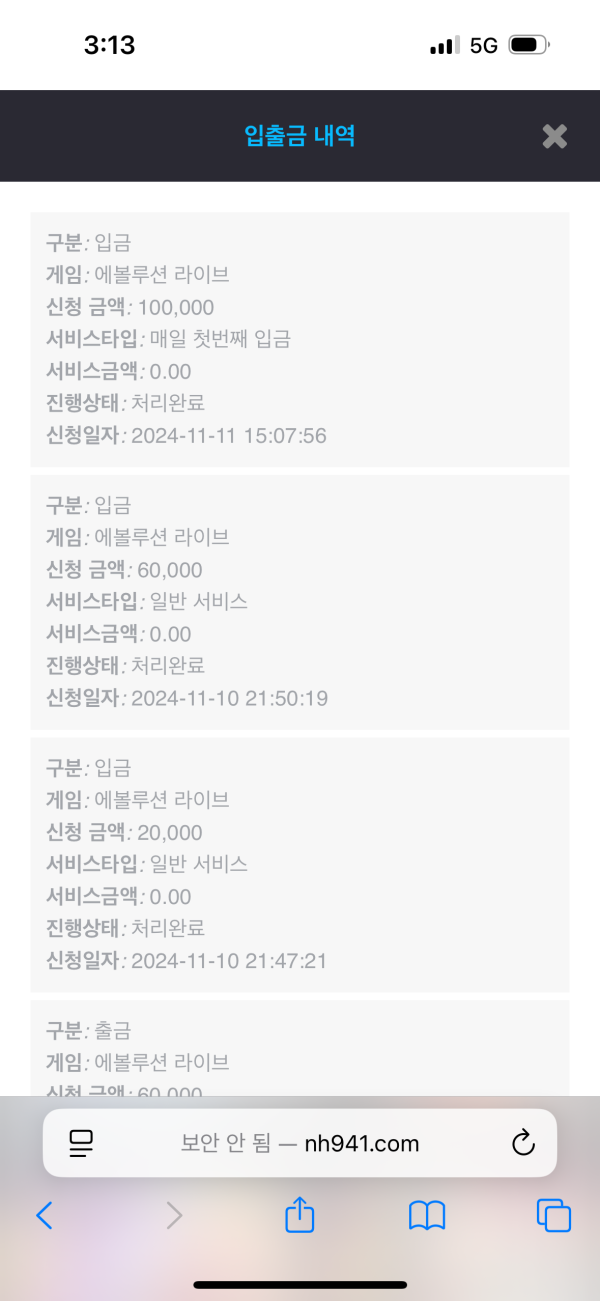This screenshot has width=600, height=1301.
Task: Open the Safari page menu icon
Action: point(81,1143)
